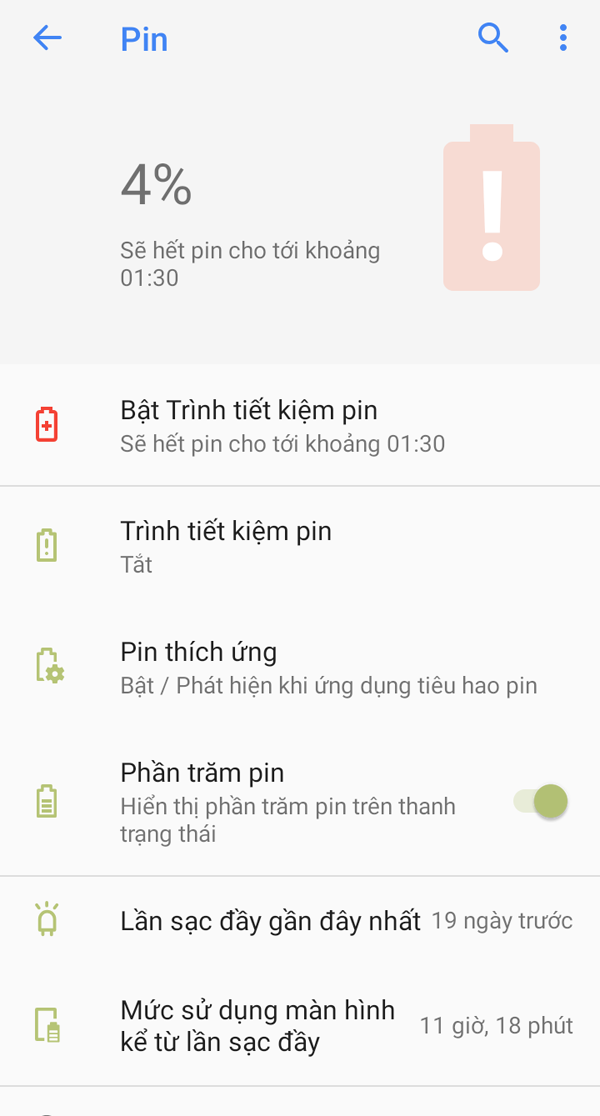
Task: Open search in battery settings
Action: [x=493, y=39]
